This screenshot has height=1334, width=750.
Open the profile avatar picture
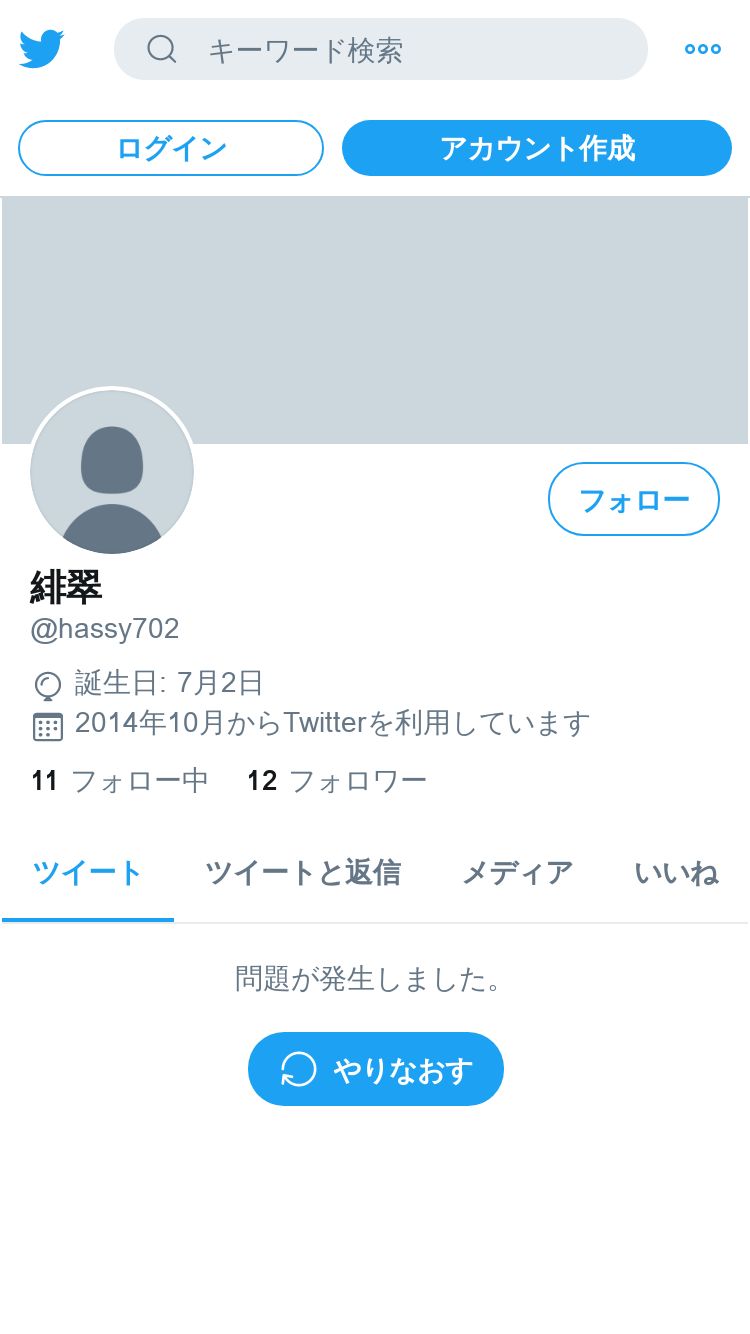[112, 472]
